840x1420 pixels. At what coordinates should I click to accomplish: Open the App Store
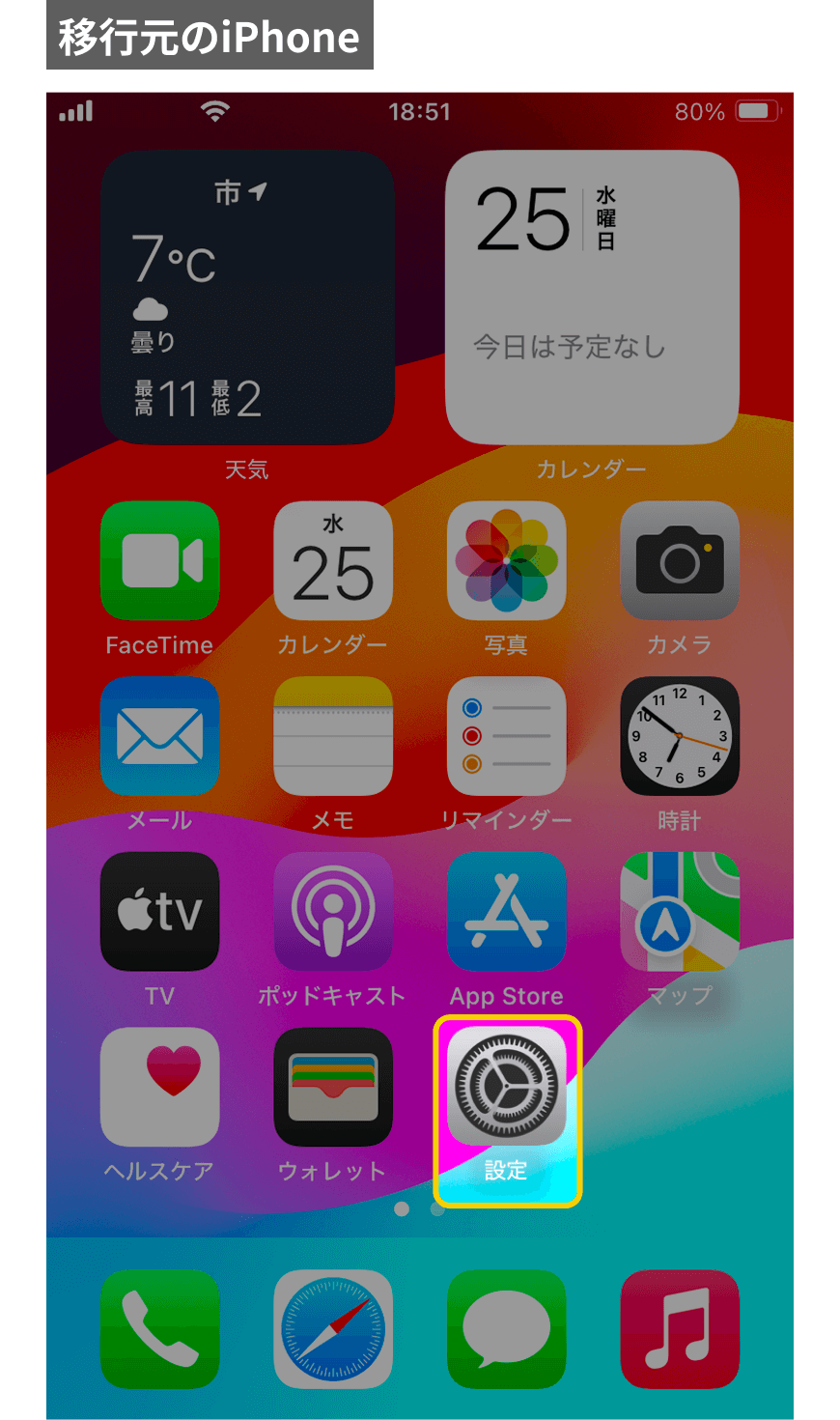[x=507, y=911]
